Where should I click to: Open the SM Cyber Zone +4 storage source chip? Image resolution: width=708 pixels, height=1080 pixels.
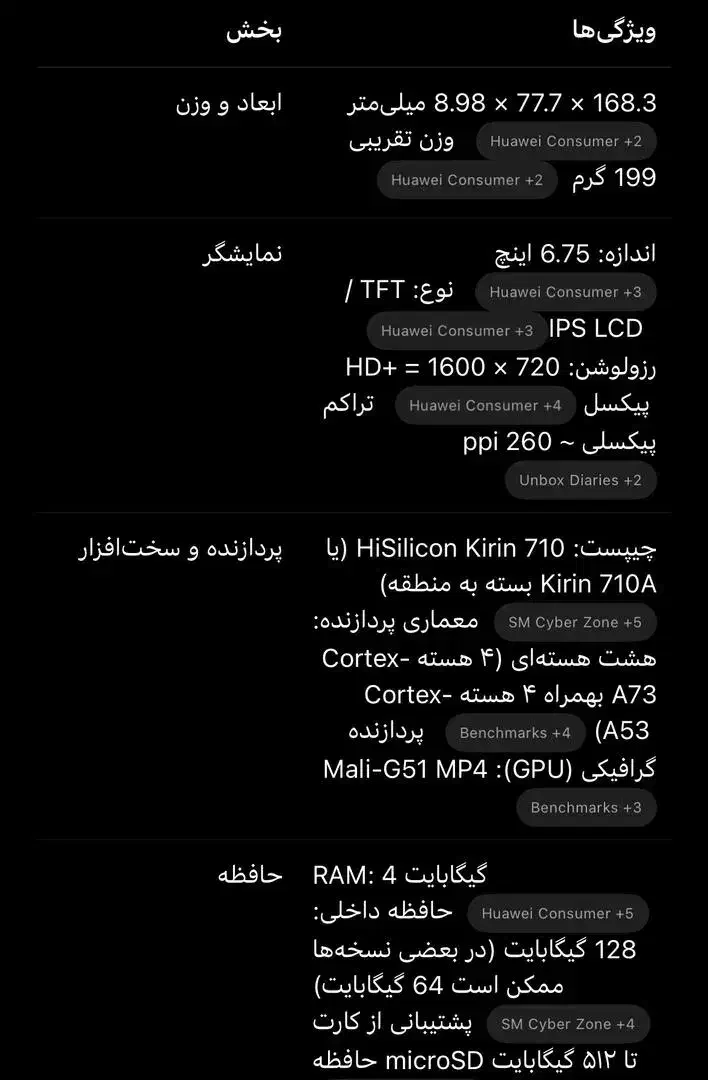pos(568,1024)
